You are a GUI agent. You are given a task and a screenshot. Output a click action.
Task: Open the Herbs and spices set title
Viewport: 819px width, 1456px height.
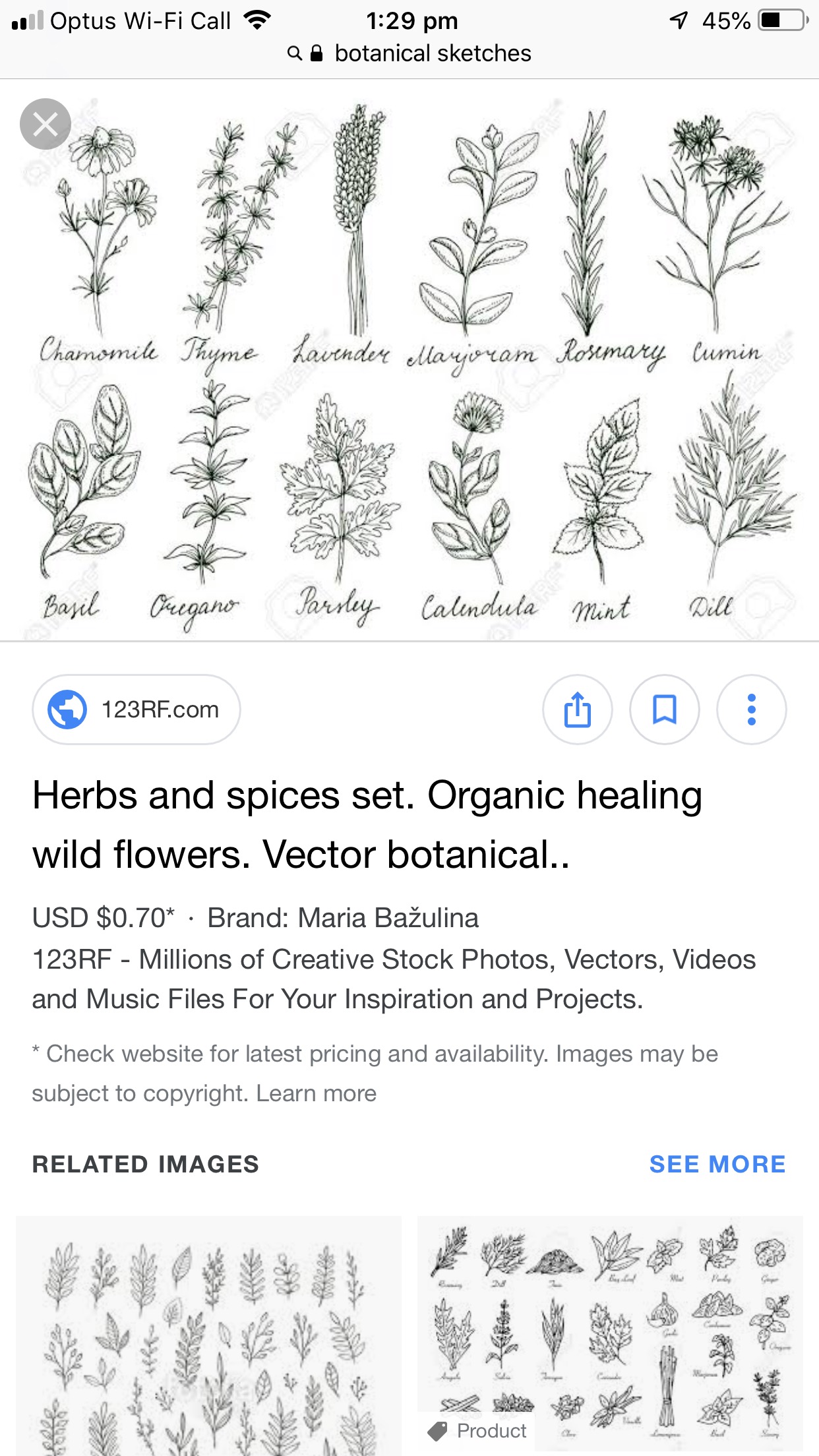click(367, 824)
